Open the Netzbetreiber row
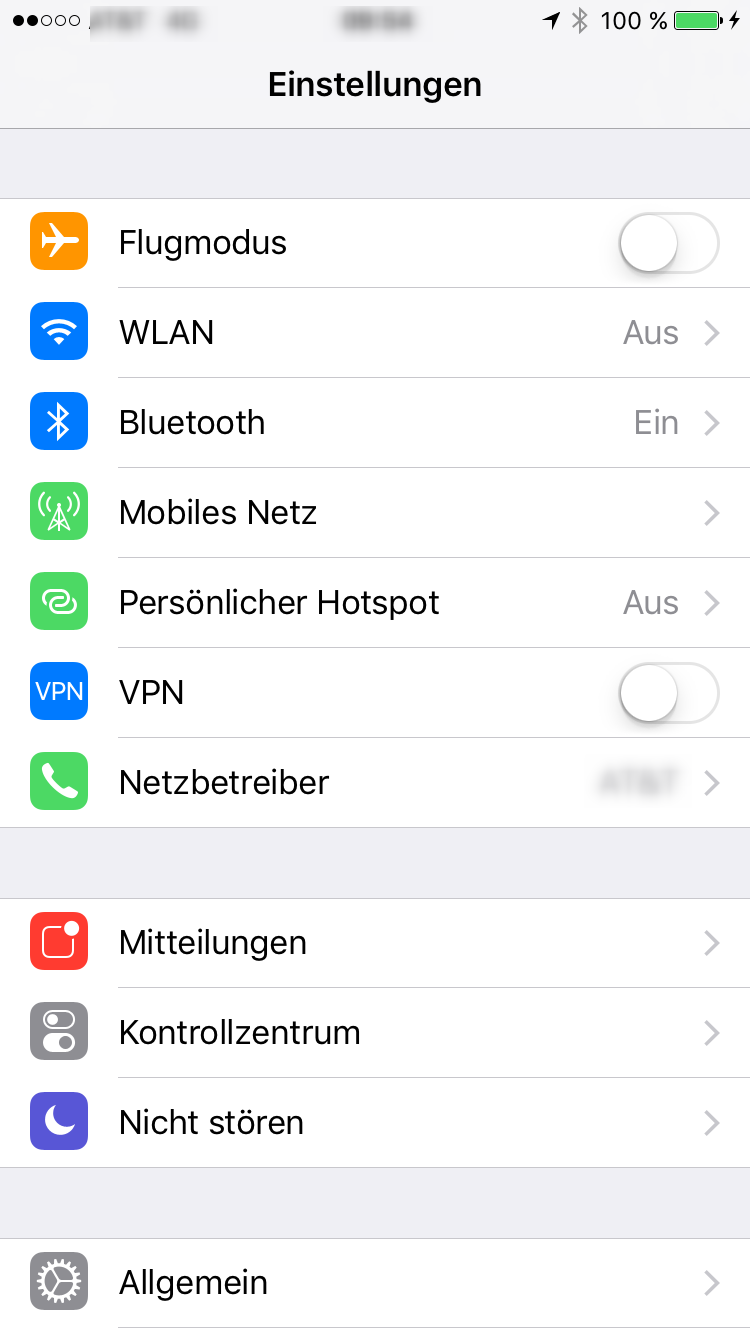This screenshot has width=750, height=1334. click(375, 783)
